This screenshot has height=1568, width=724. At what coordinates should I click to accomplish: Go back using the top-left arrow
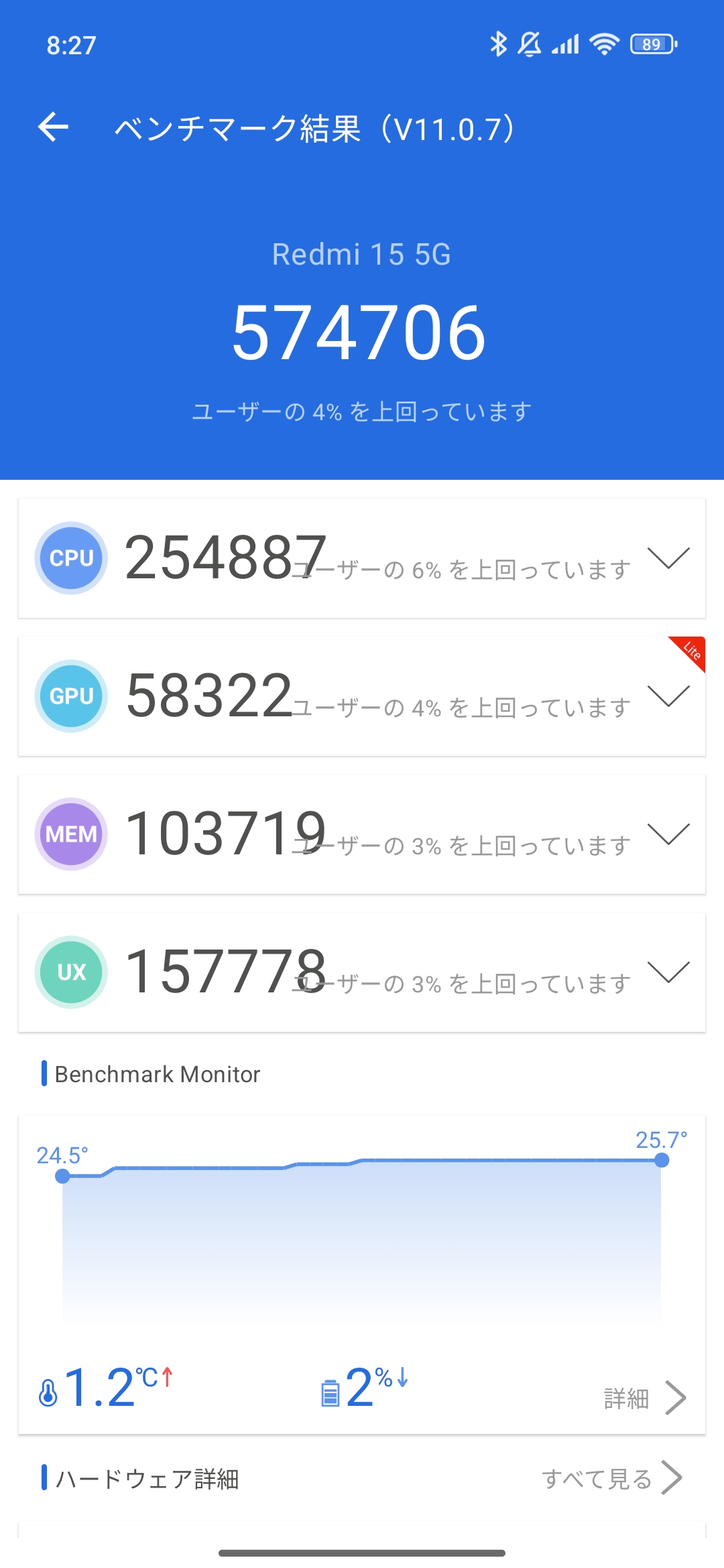[x=54, y=127]
